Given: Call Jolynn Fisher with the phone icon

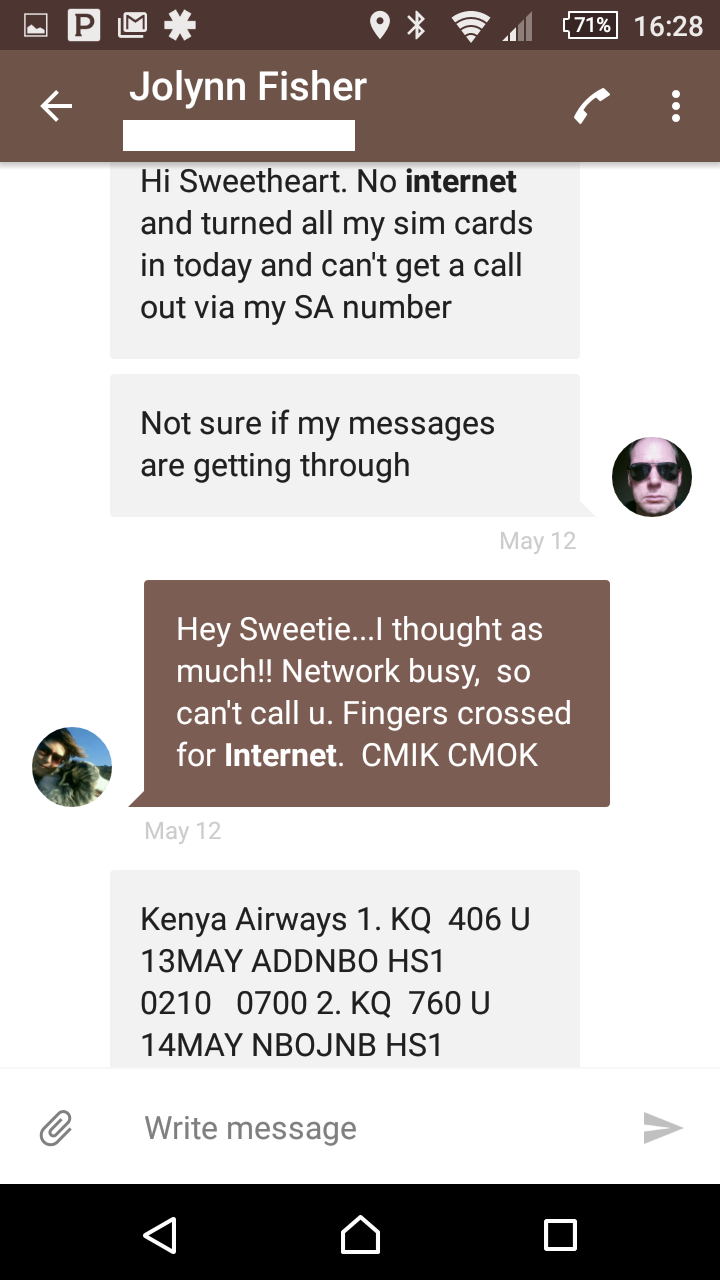Looking at the screenshot, I should pos(592,106).
